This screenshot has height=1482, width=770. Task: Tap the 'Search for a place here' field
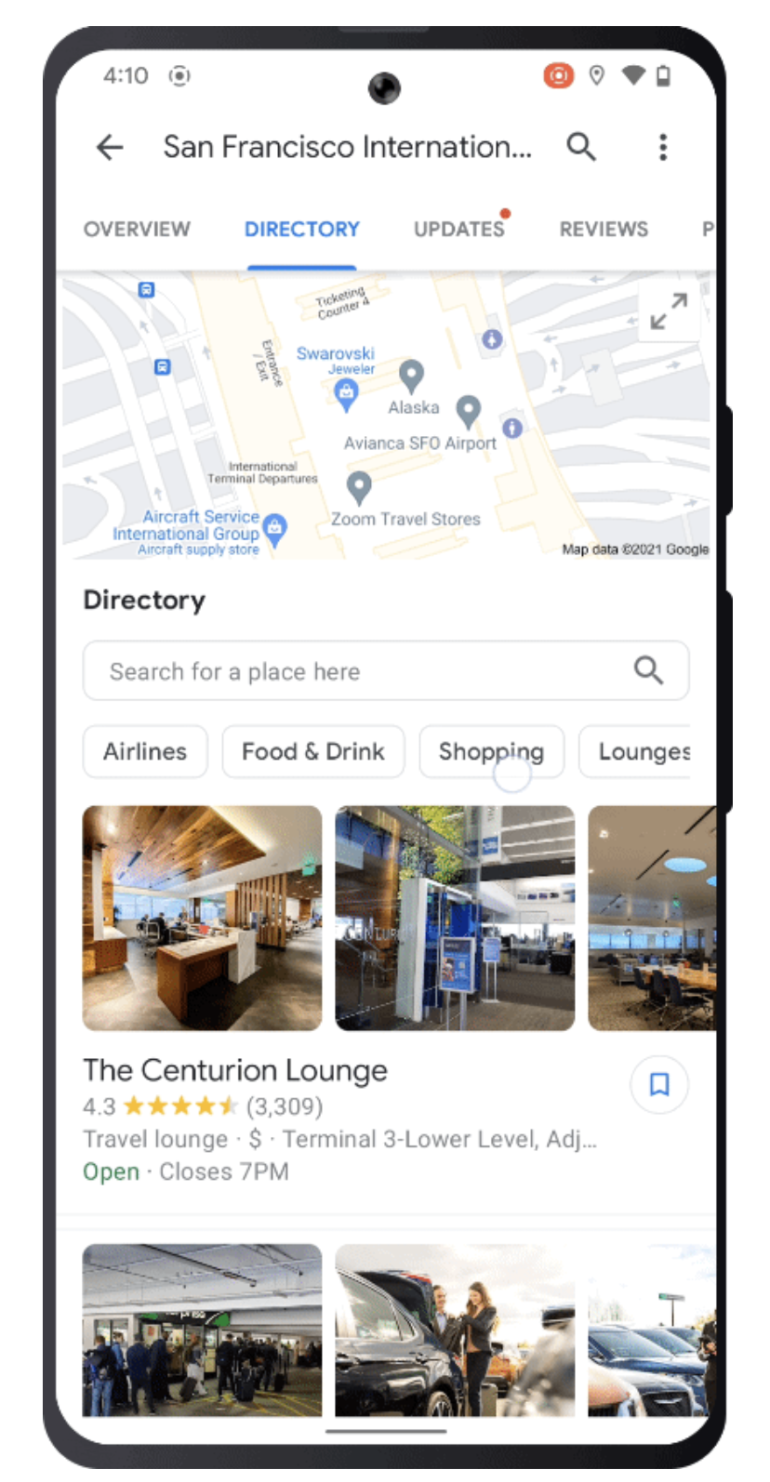[x=386, y=671]
